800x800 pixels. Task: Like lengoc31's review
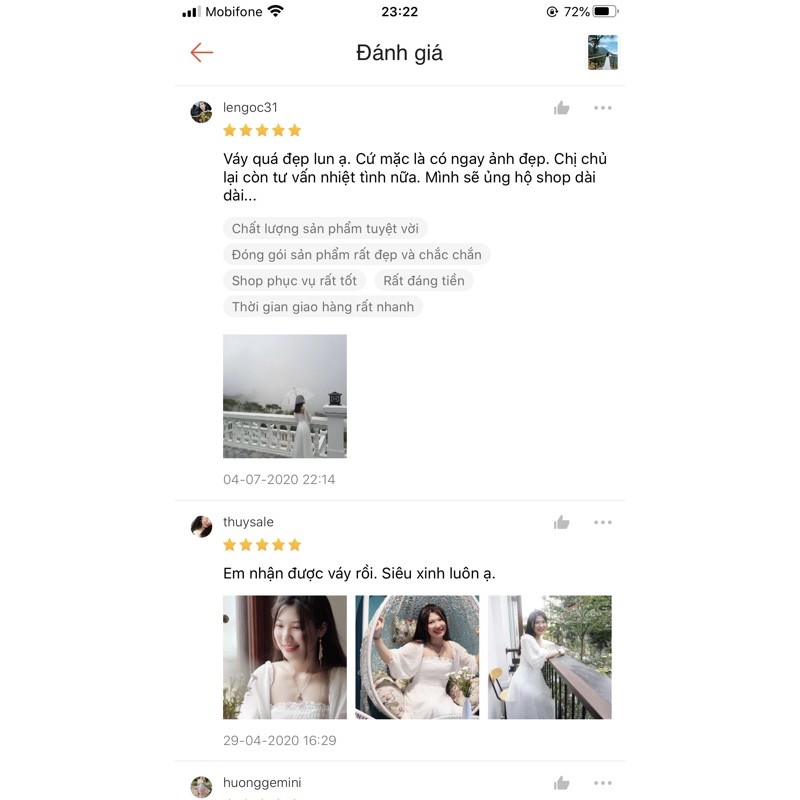562,108
